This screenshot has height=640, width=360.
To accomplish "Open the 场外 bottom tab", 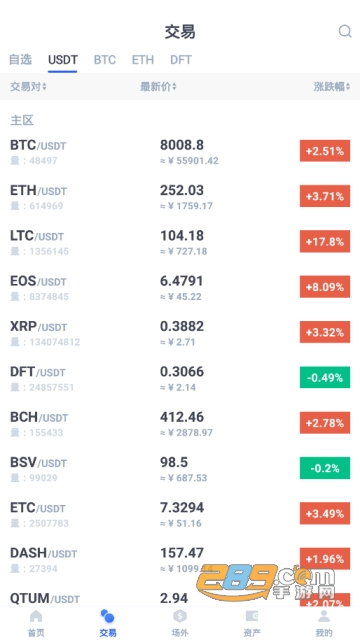I will (180, 623).
